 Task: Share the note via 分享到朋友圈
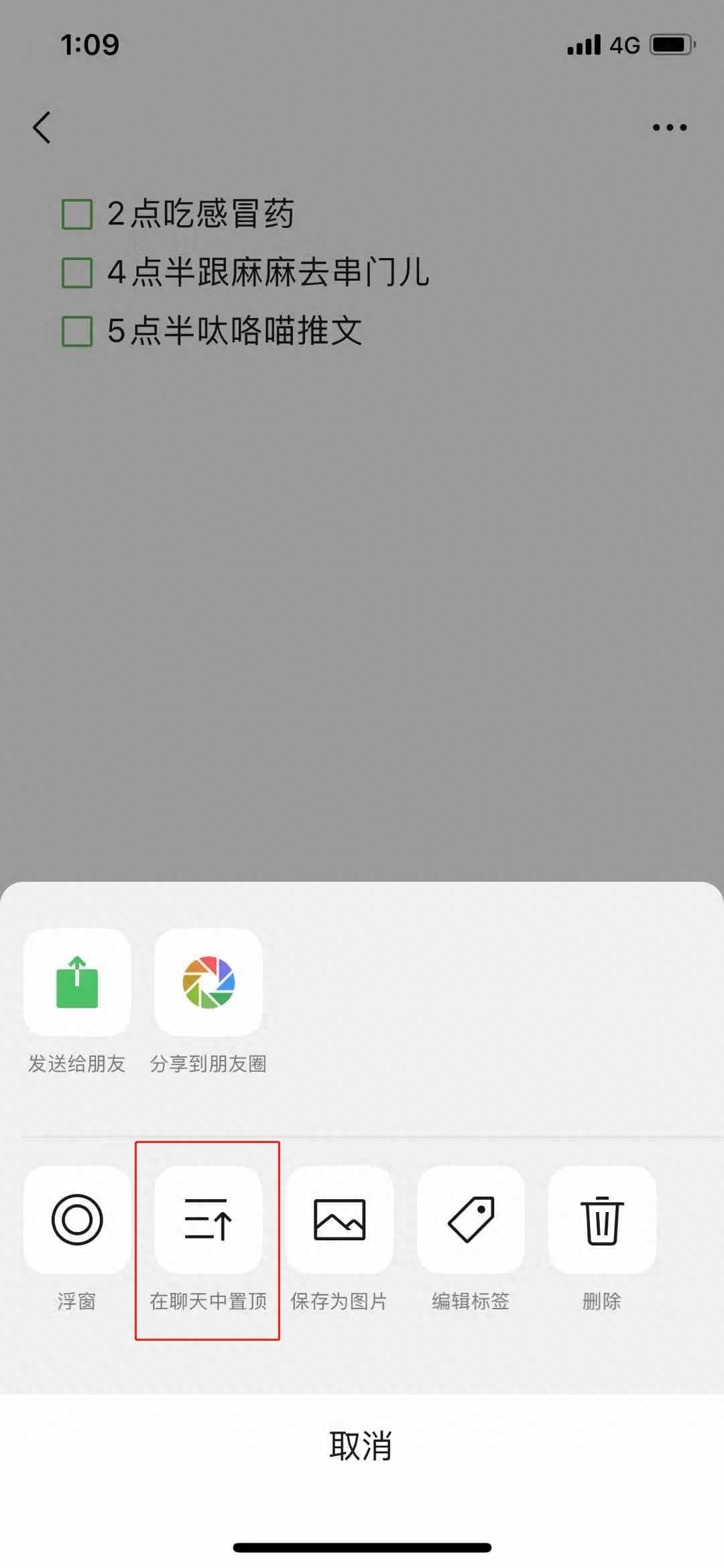(x=208, y=982)
